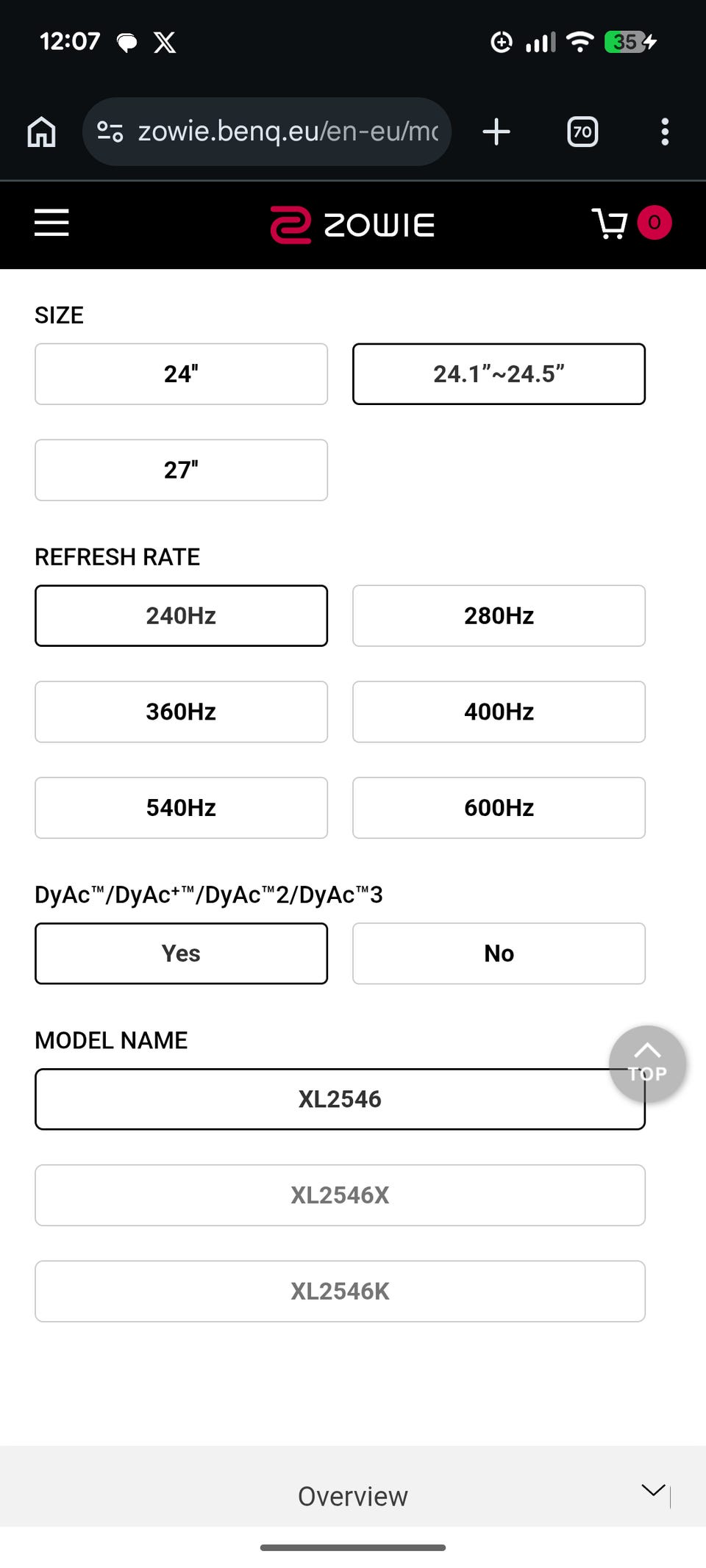Screen dimensions: 706x1568
Task: Select the 24" size option
Action: point(181,374)
